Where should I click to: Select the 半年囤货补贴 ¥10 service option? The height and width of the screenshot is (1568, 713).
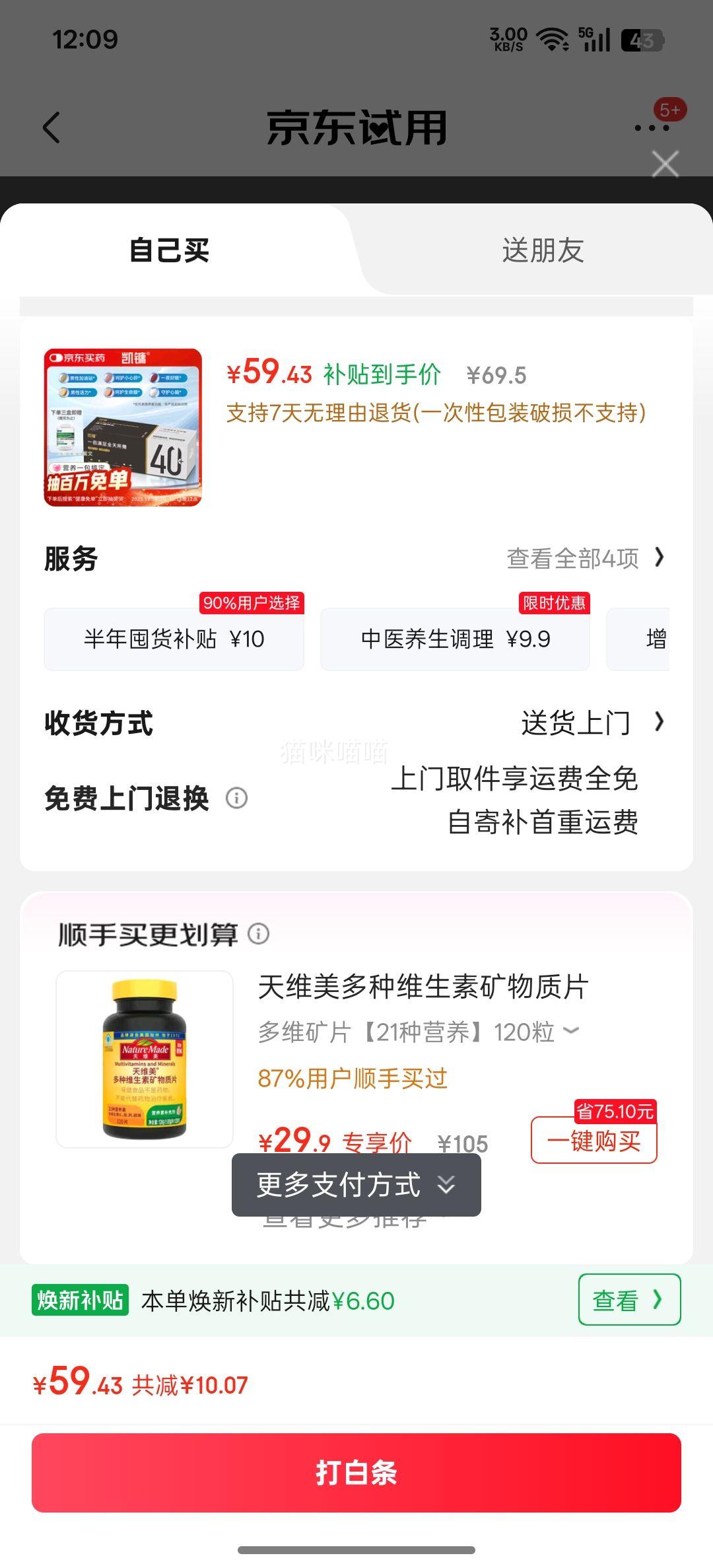click(174, 638)
